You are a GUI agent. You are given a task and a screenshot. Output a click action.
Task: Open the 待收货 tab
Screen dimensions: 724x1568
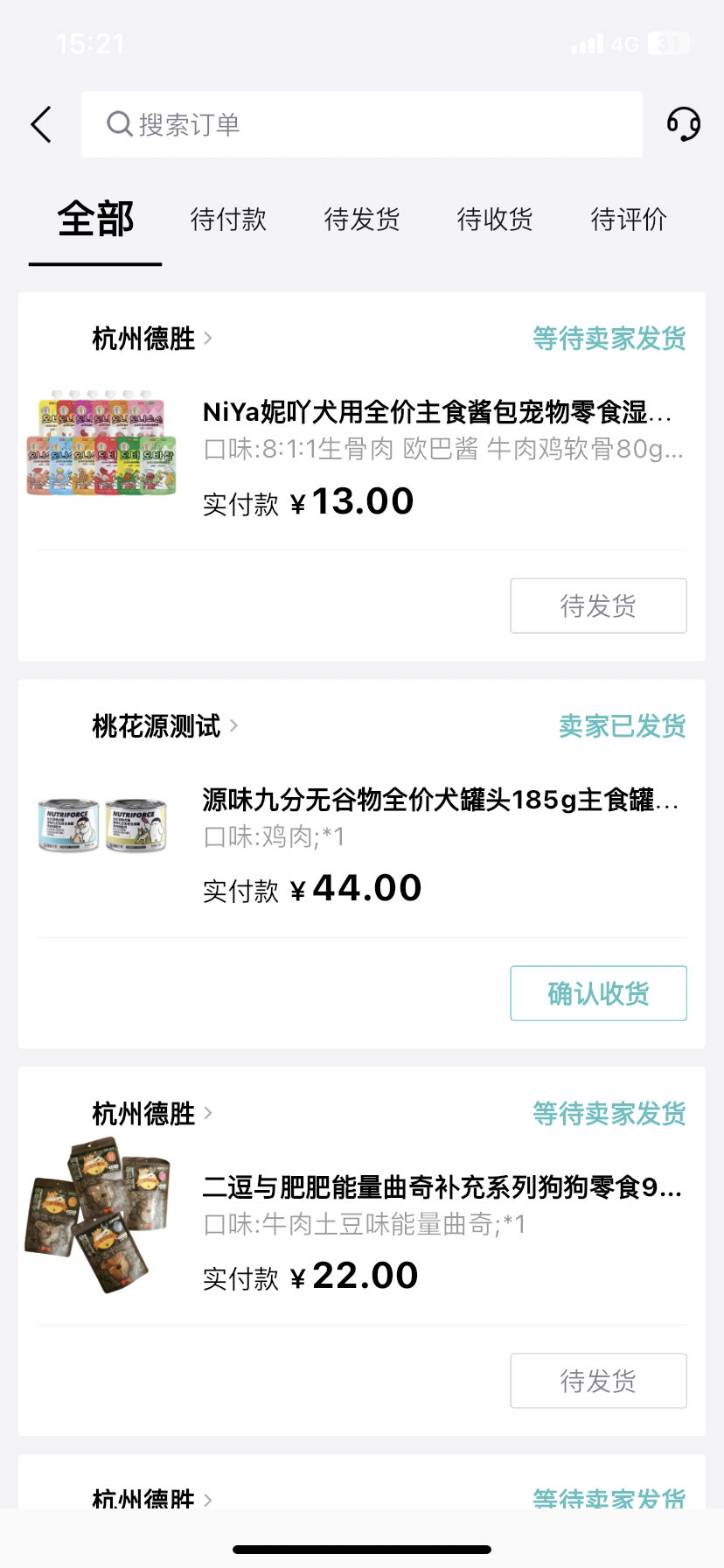(494, 220)
